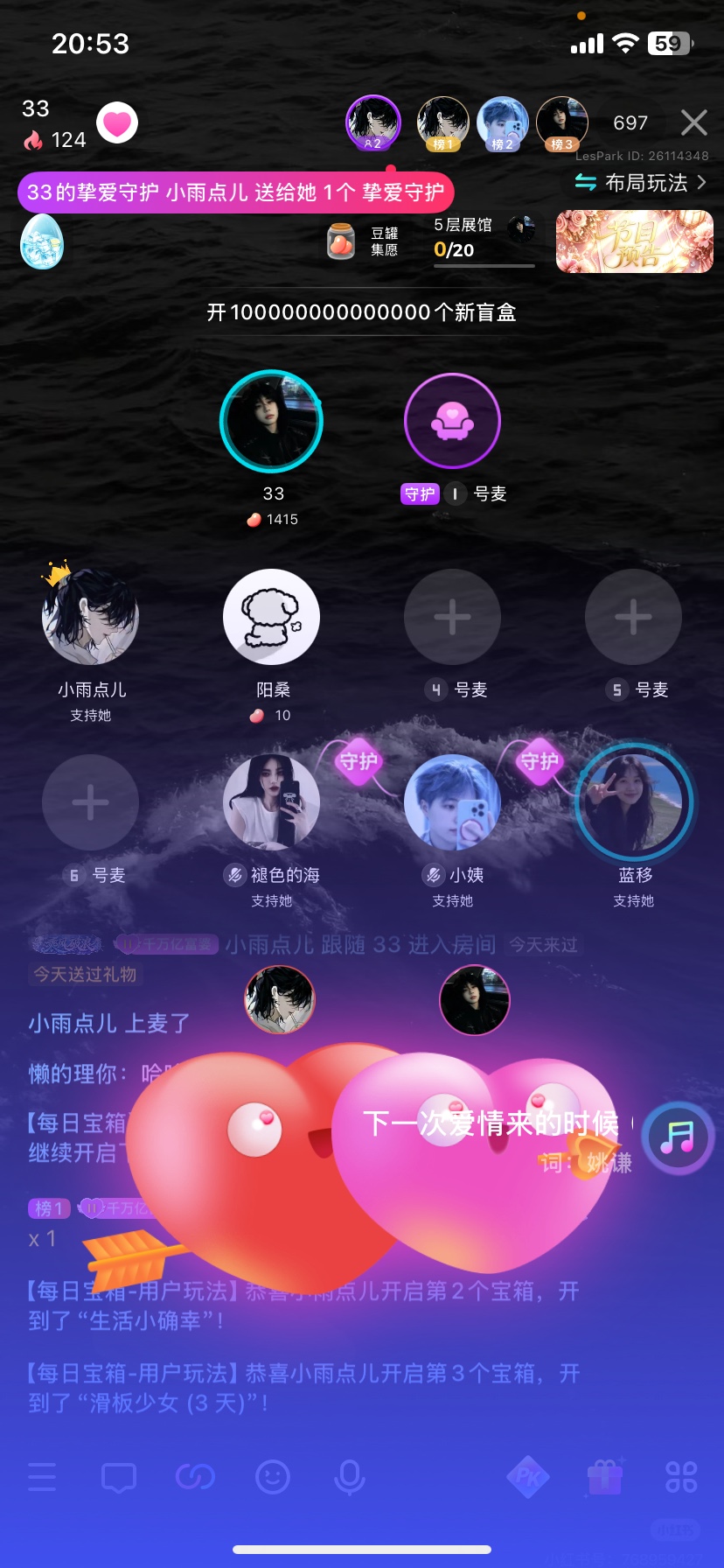Start a PK battle
Screen dimensions: 724x1568
click(527, 1477)
